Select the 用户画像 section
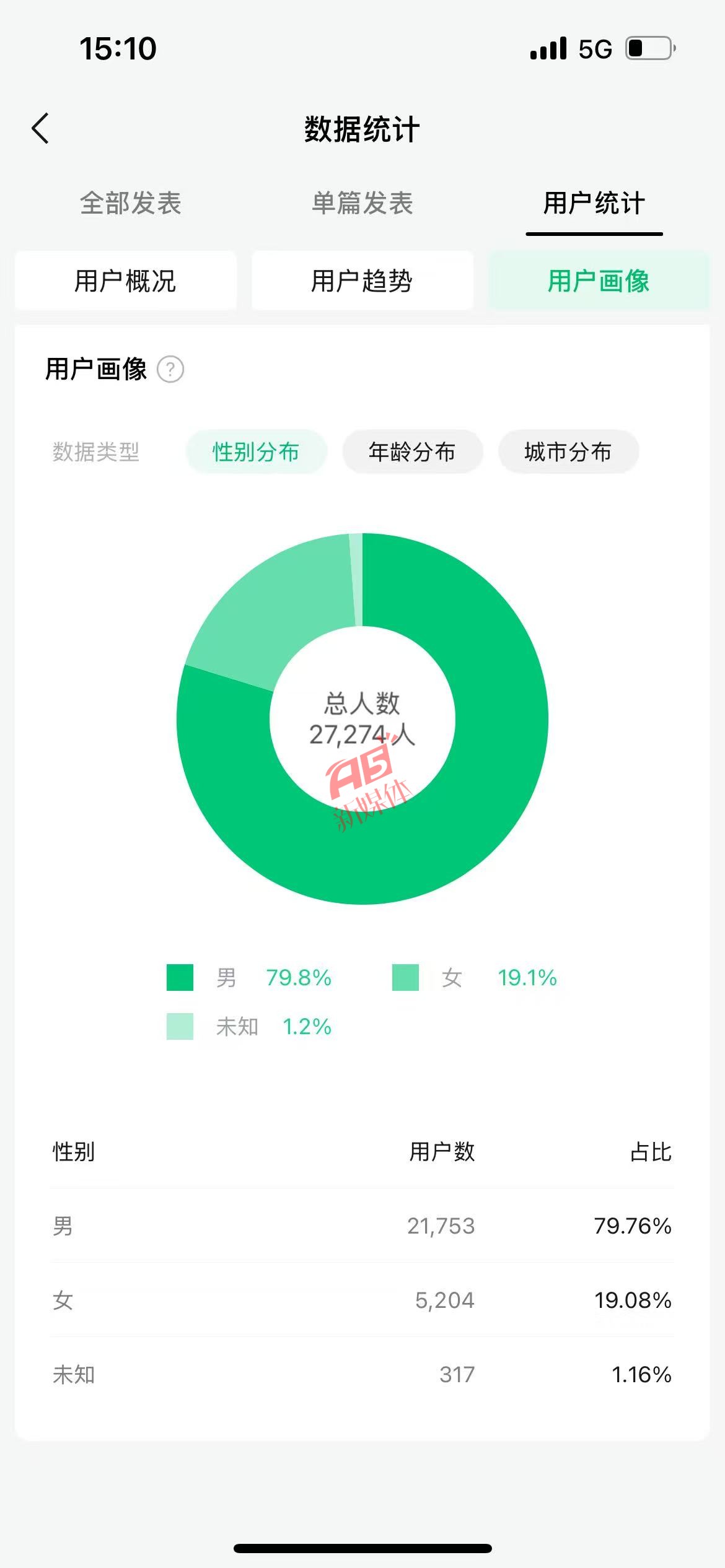Screen dimensions: 725x1568 pyautogui.click(x=599, y=281)
